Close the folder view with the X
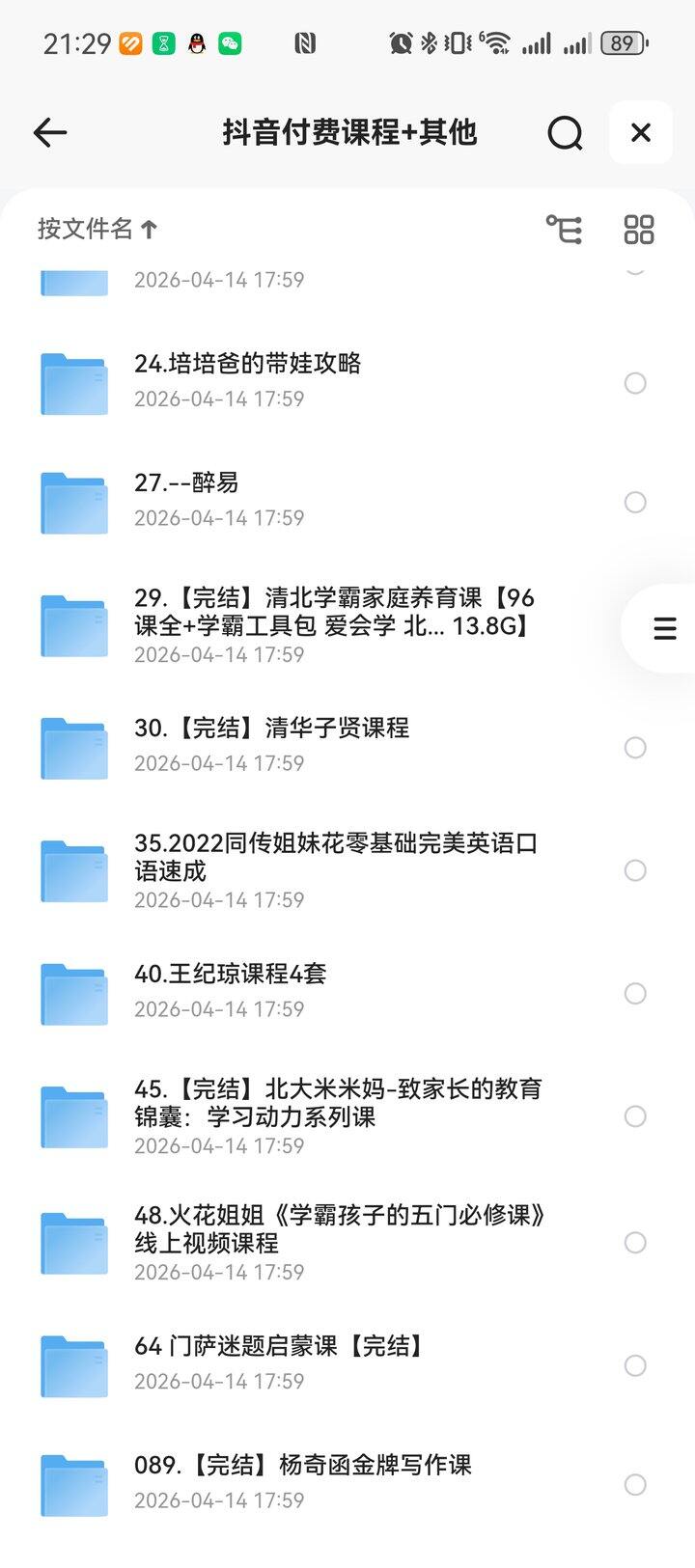695x1568 pixels. [641, 132]
